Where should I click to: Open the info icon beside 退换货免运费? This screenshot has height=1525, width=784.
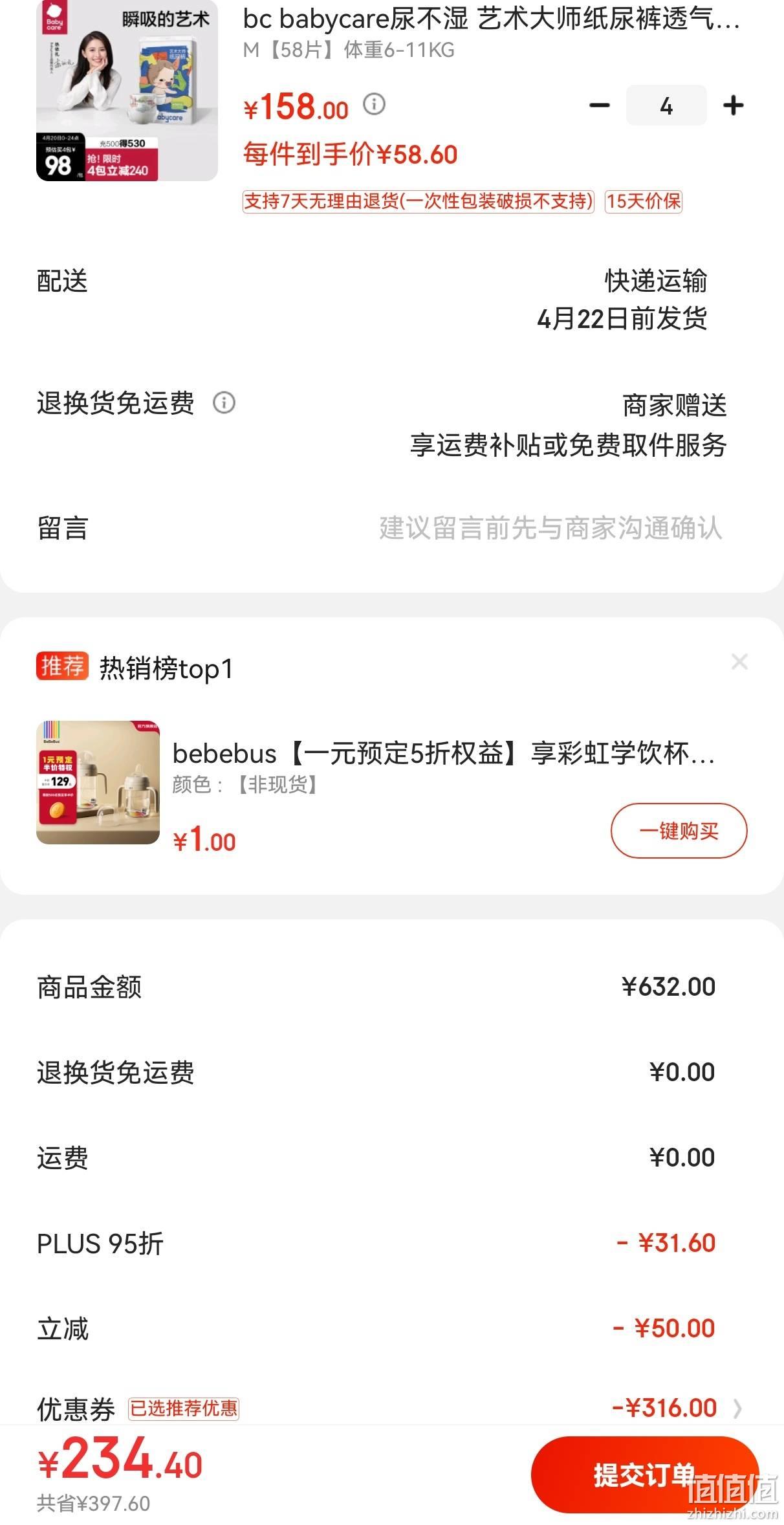[224, 403]
